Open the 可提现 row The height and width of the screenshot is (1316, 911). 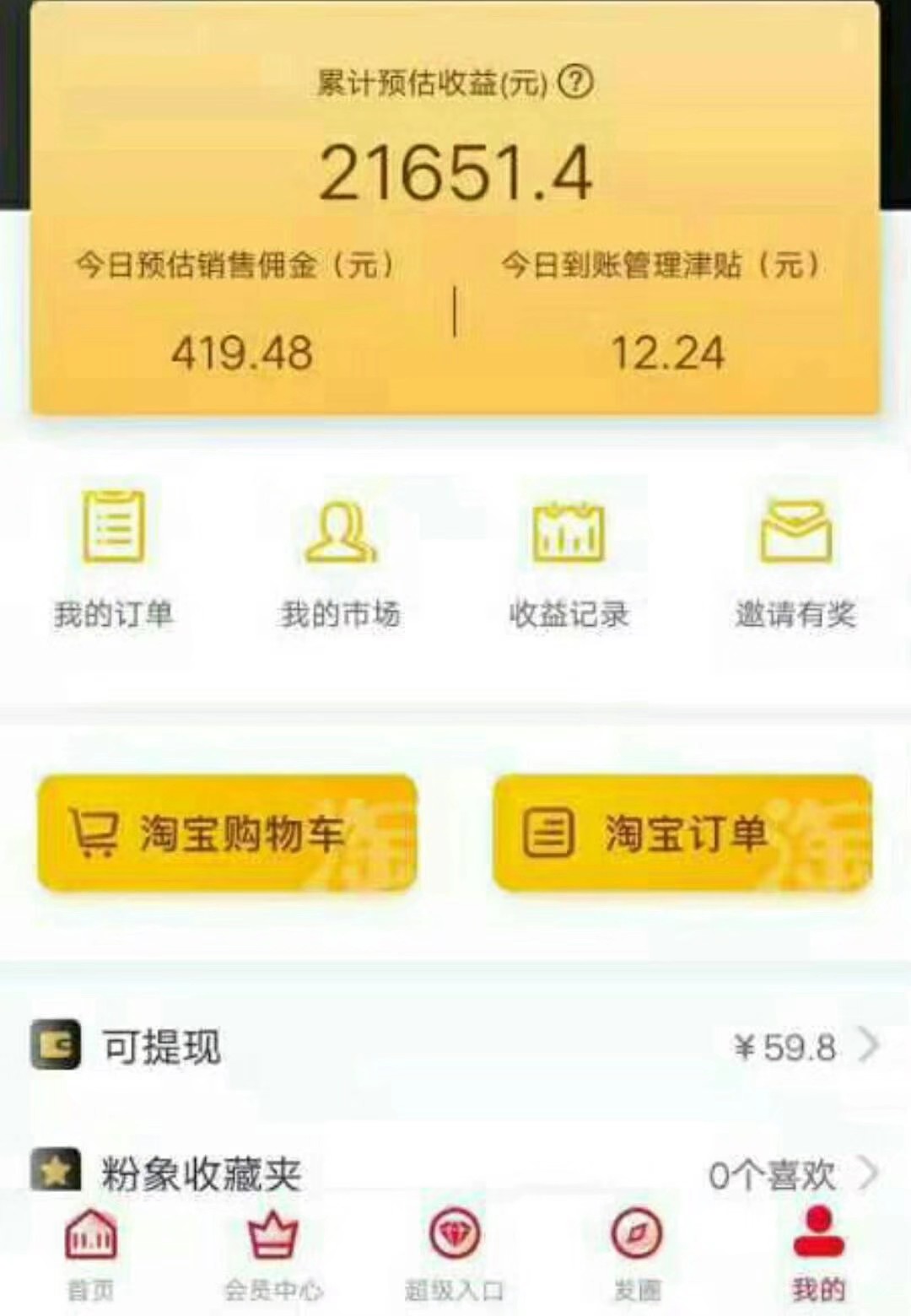click(455, 1046)
